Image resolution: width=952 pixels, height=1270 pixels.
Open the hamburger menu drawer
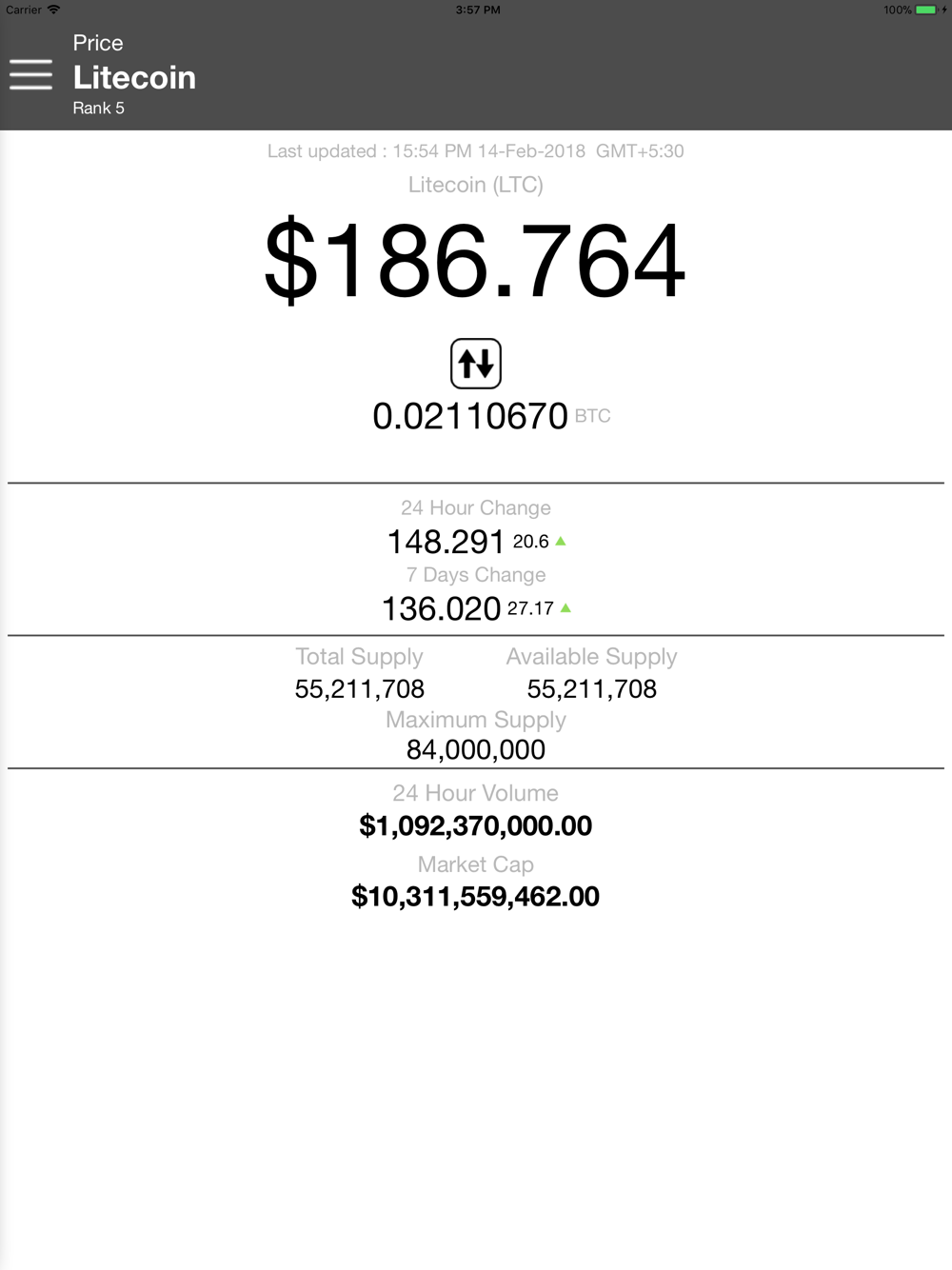pos(31,75)
